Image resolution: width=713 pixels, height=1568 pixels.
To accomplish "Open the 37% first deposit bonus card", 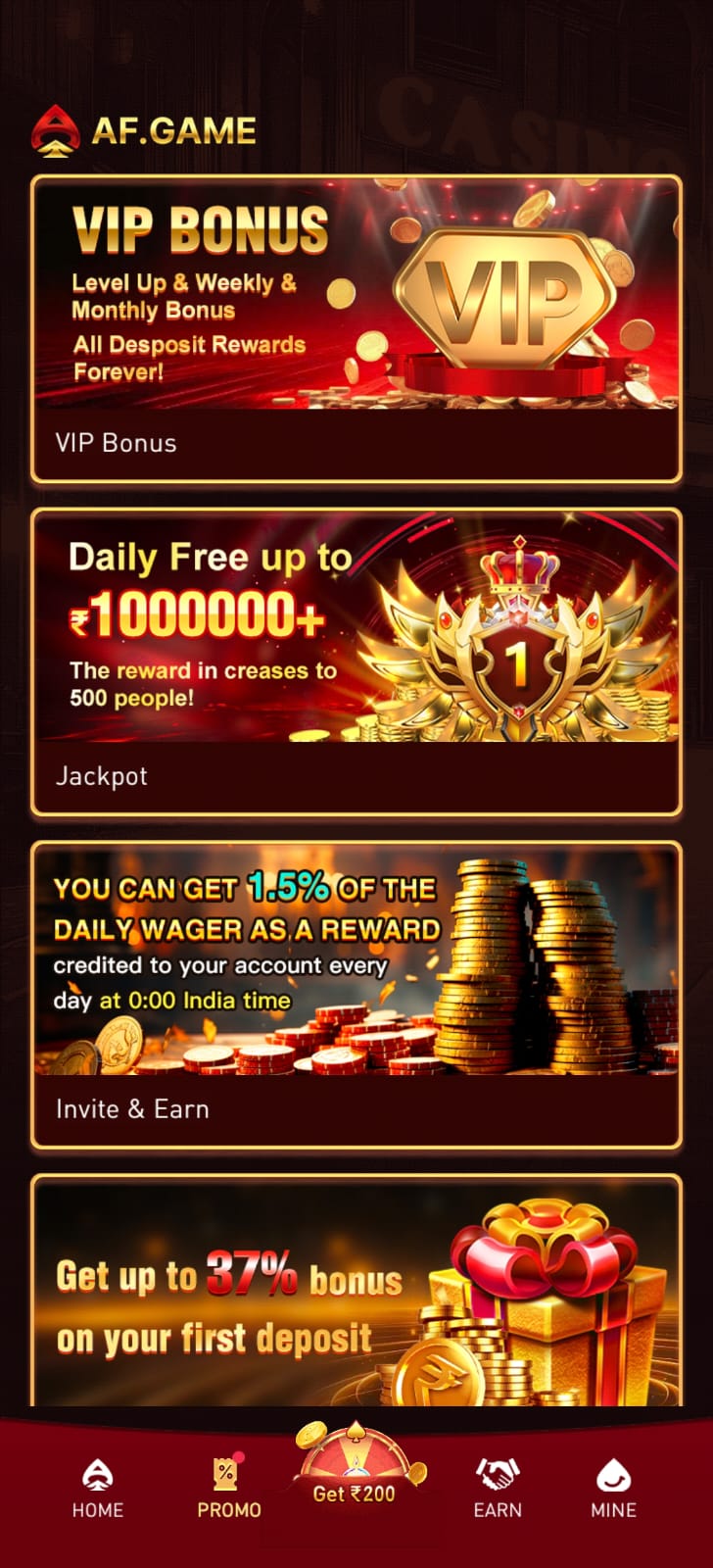I will (x=356, y=1294).
